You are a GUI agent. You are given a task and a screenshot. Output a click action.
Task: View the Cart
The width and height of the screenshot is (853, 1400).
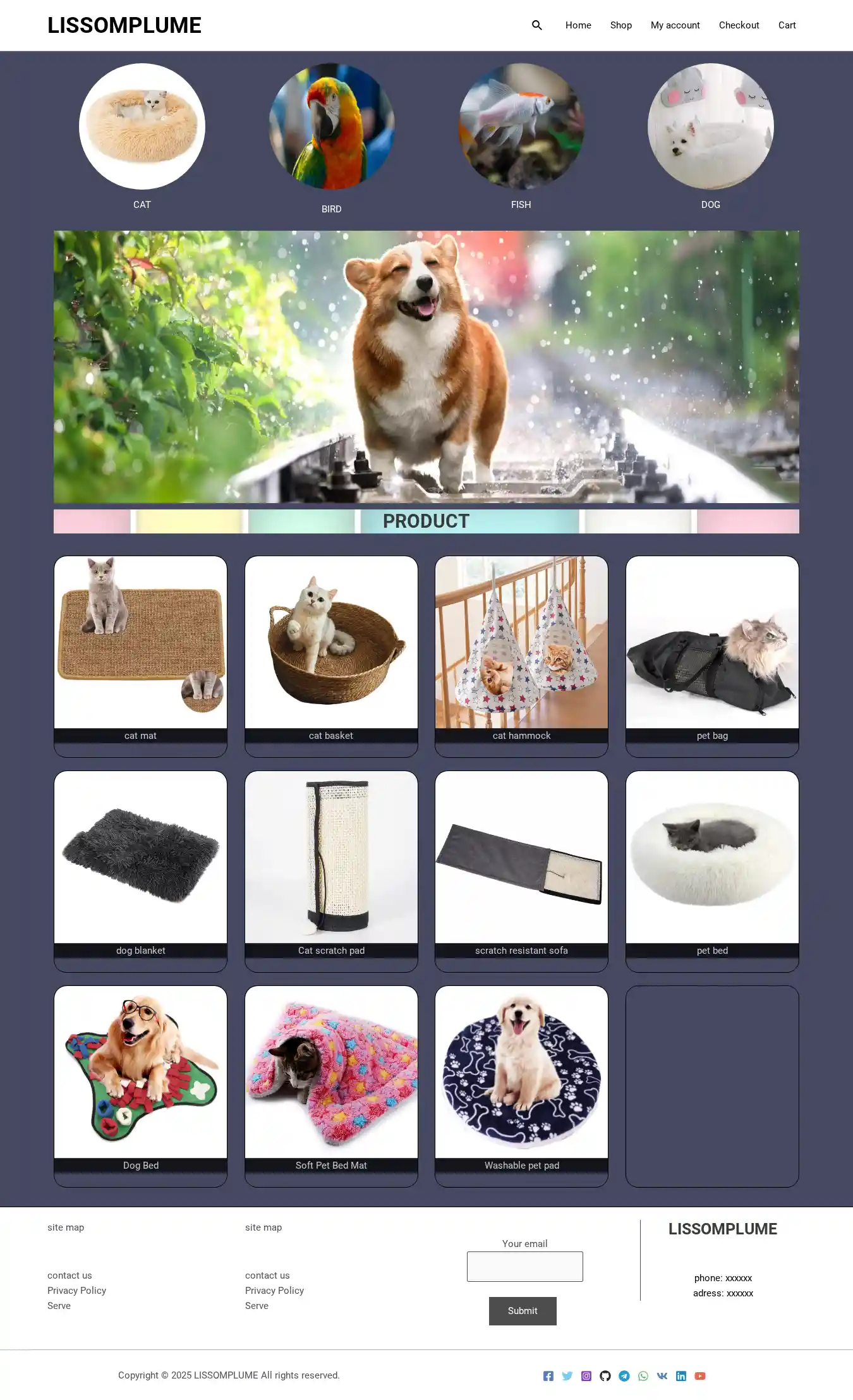point(787,25)
